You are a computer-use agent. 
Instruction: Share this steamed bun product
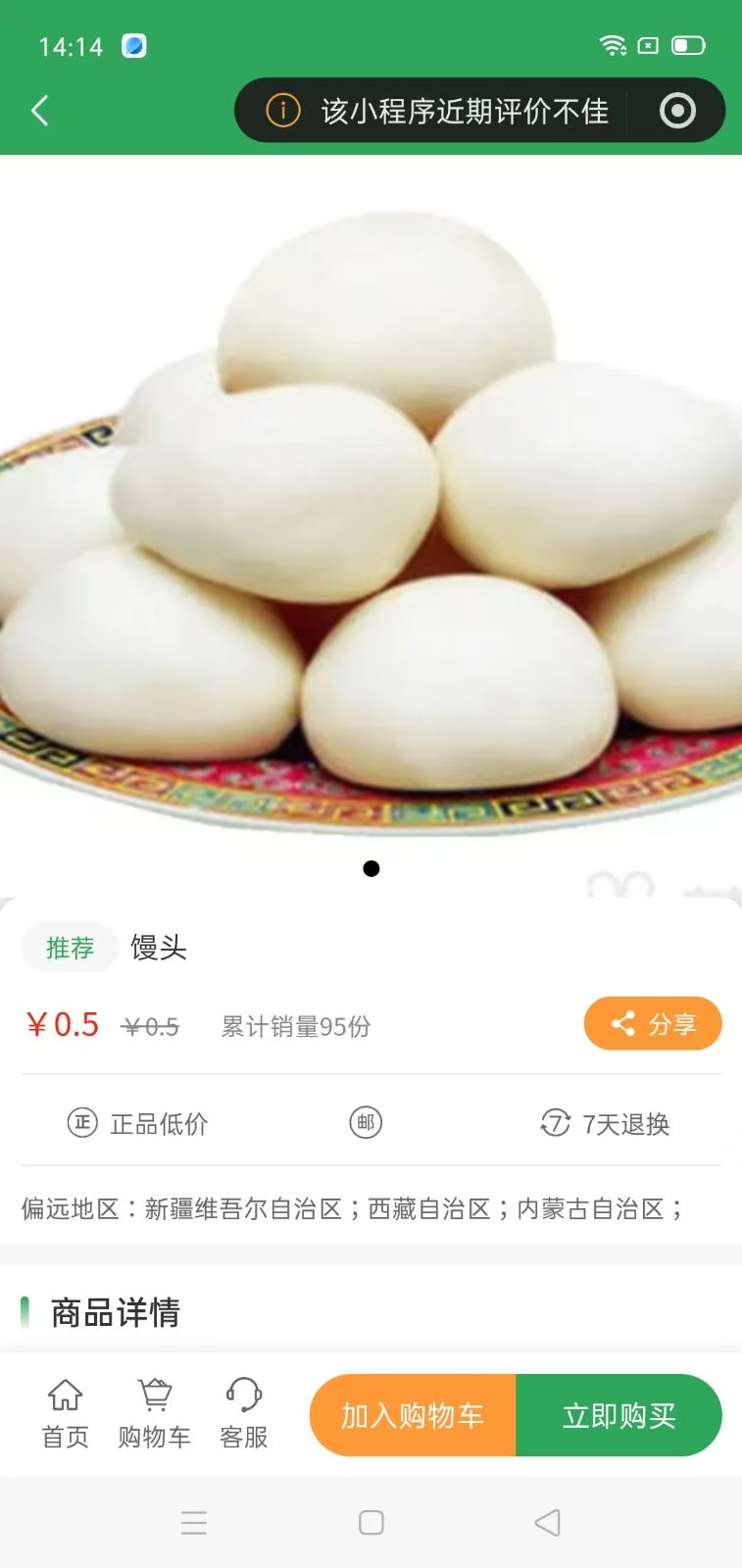pos(653,1024)
